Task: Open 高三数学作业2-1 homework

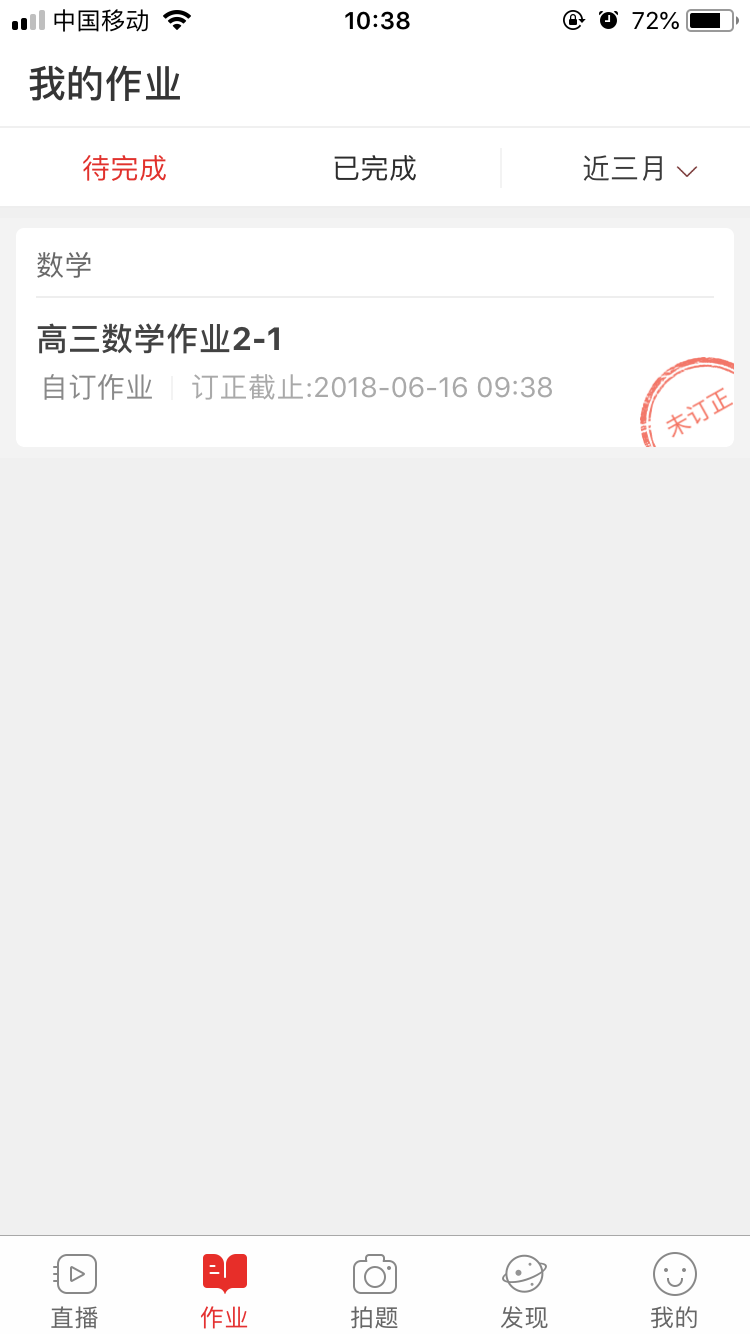Action: [x=166, y=341]
